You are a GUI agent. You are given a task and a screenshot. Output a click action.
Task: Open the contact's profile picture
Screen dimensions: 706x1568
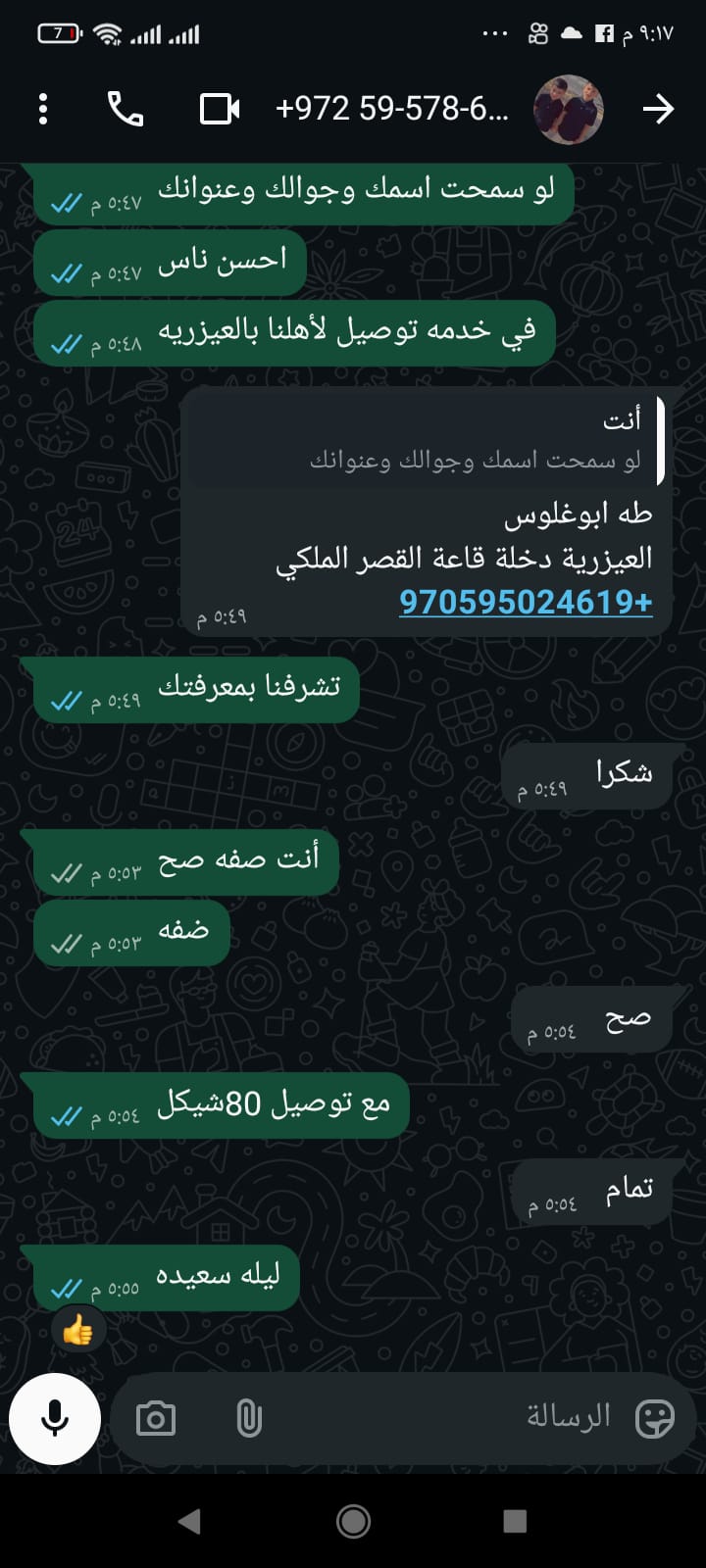click(568, 109)
